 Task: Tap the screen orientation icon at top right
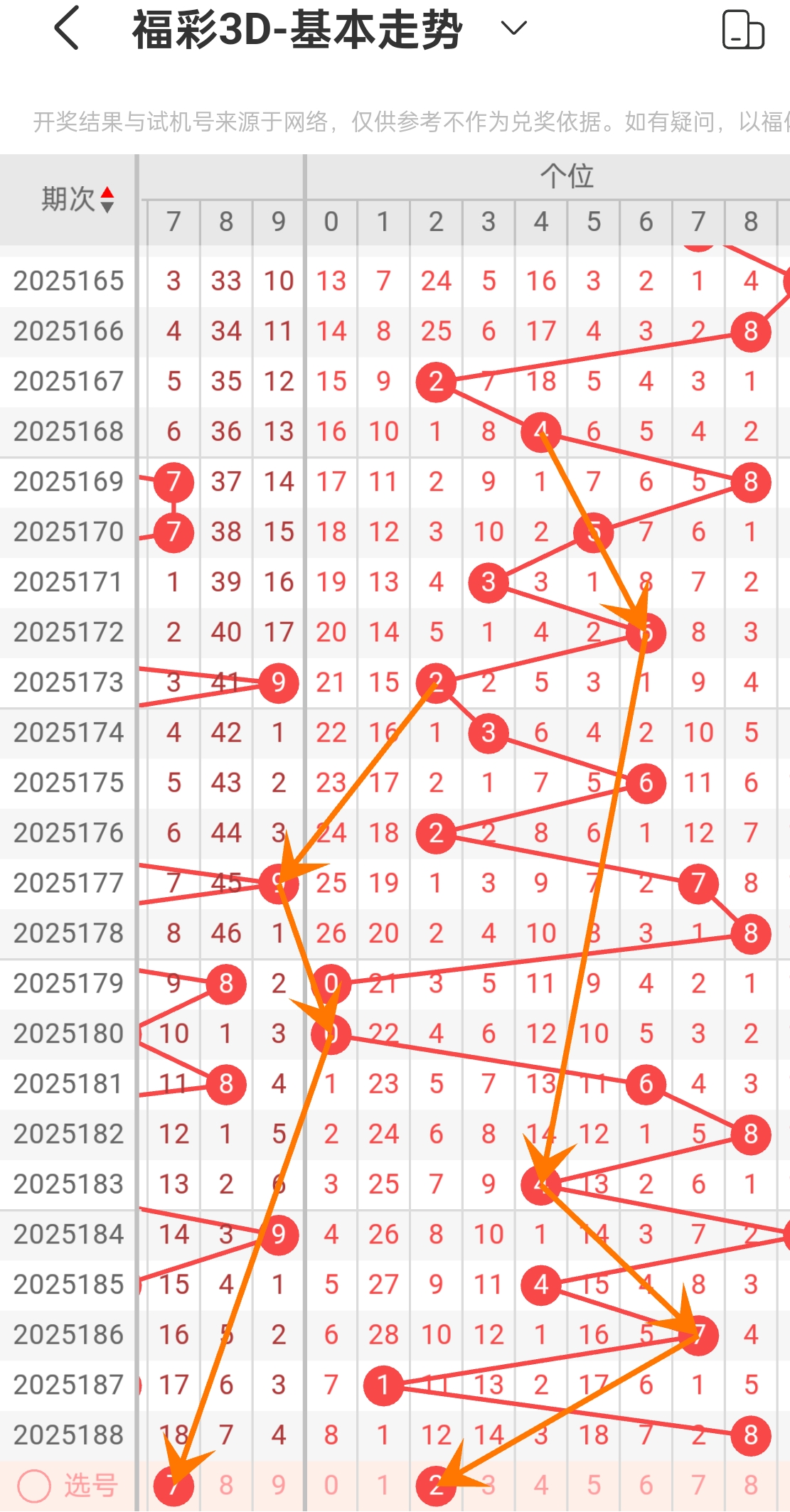[743, 29]
